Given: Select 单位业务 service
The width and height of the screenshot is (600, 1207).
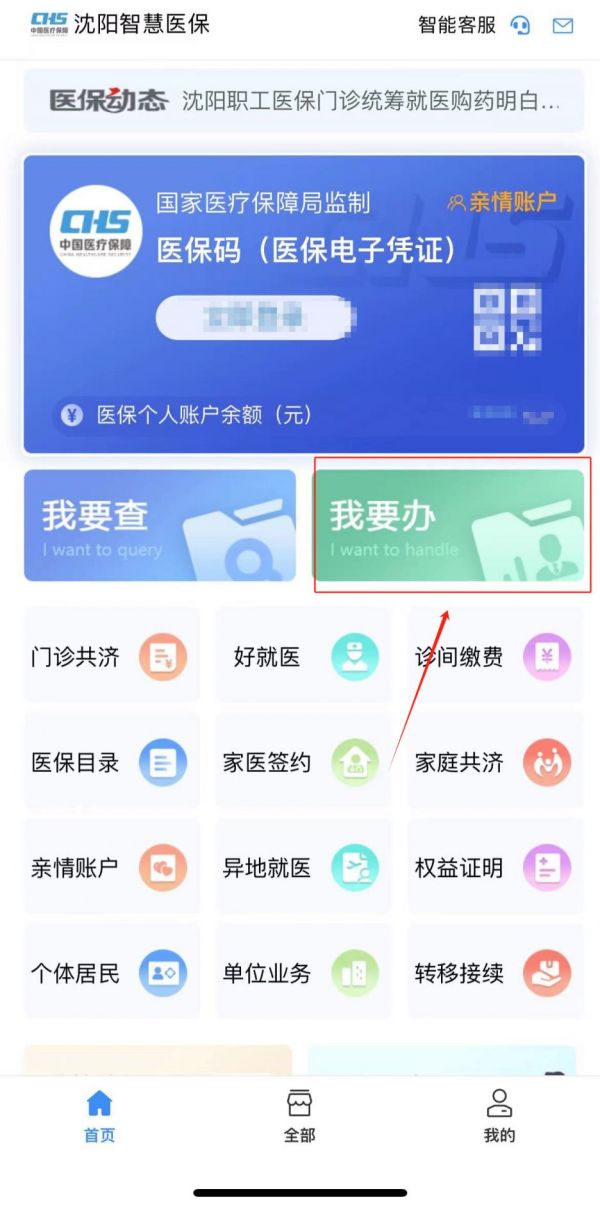Looking at the screenshot, I should (303, 972).
